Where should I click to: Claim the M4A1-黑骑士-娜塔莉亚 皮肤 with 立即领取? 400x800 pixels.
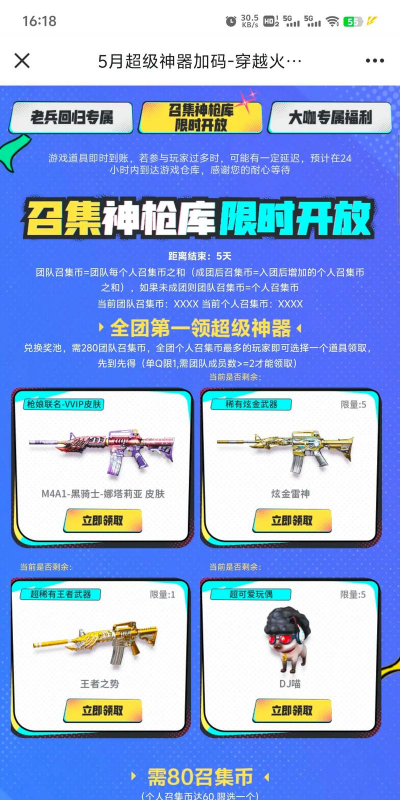pyautogui.click(x=103, y=520)
